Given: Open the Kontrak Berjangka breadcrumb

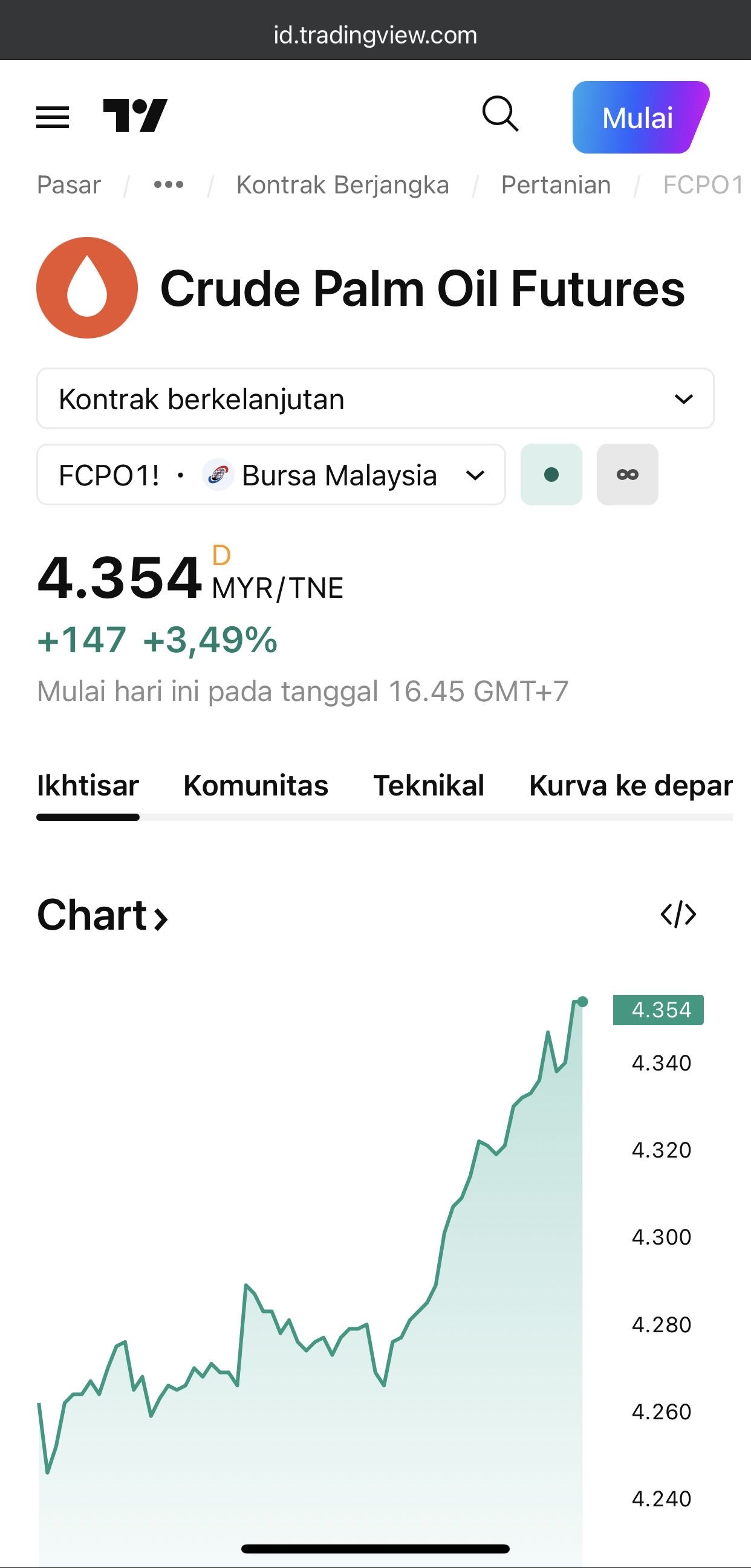Looking at the screenshot, I should [x=342, y=185].
